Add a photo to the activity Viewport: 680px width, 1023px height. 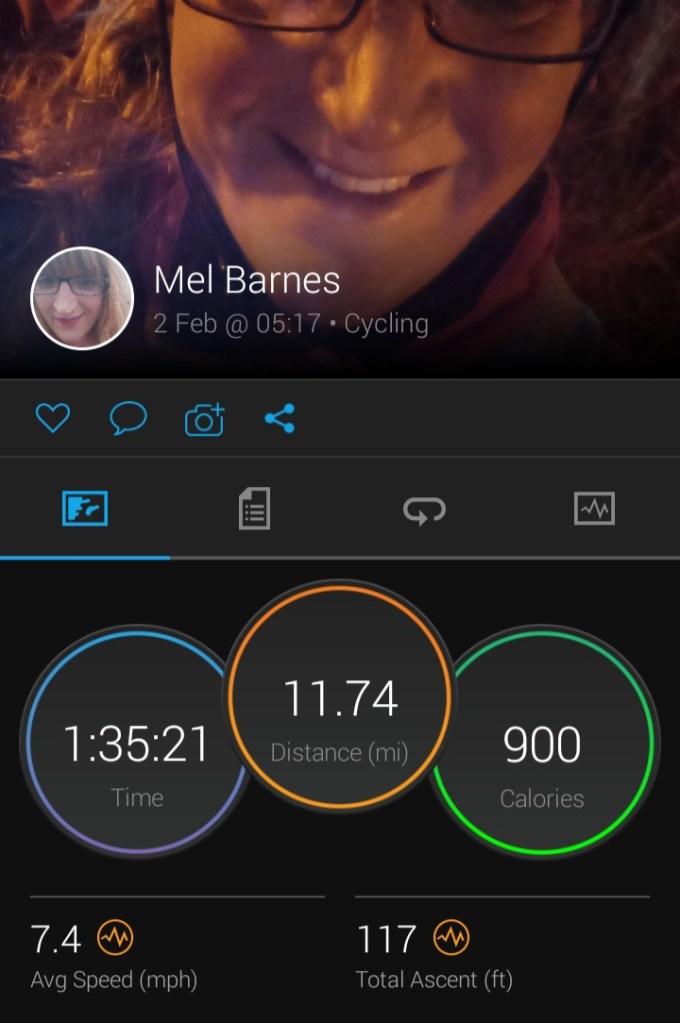pos(204,419)
